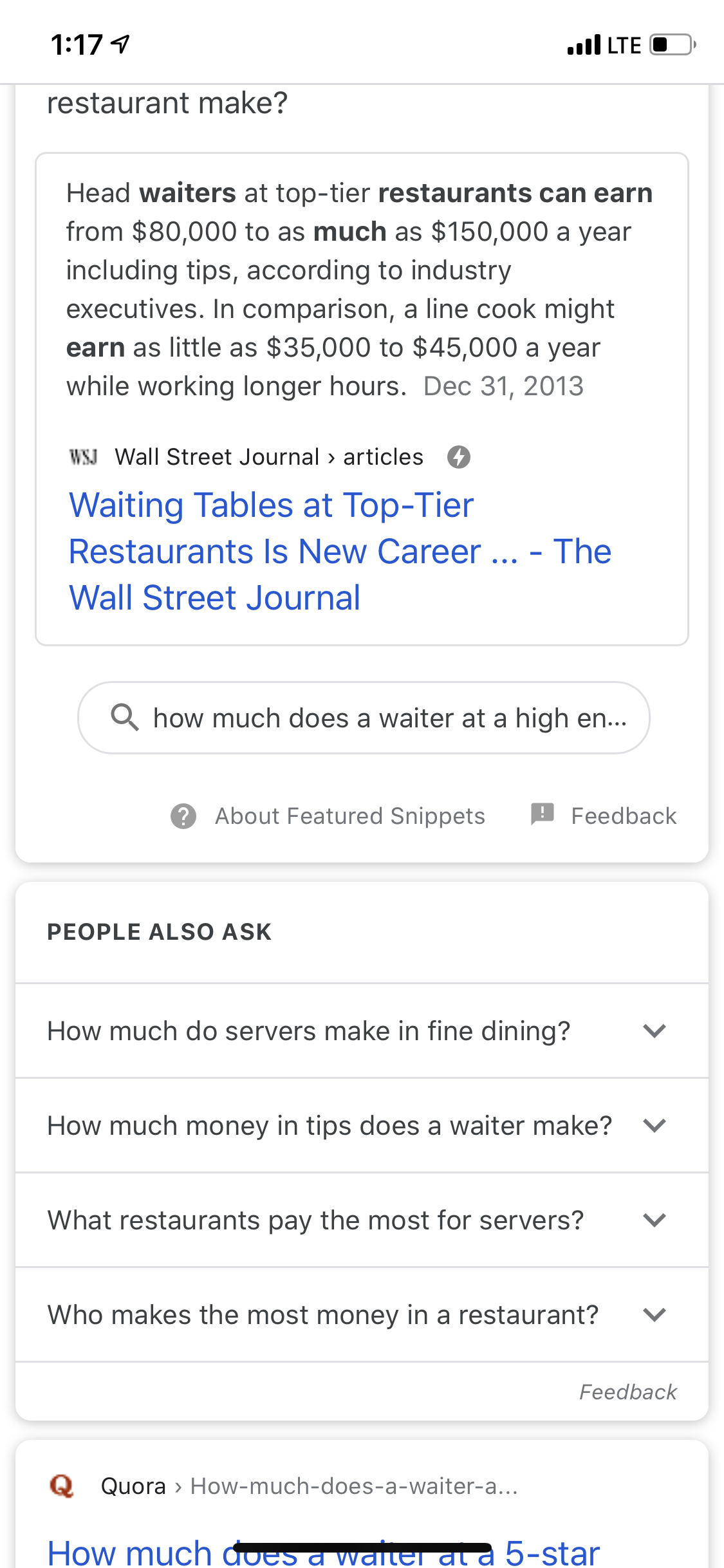Tap the suggested waiter salary search box
This screenshot has width=724, height=1568.
[364, 718]
